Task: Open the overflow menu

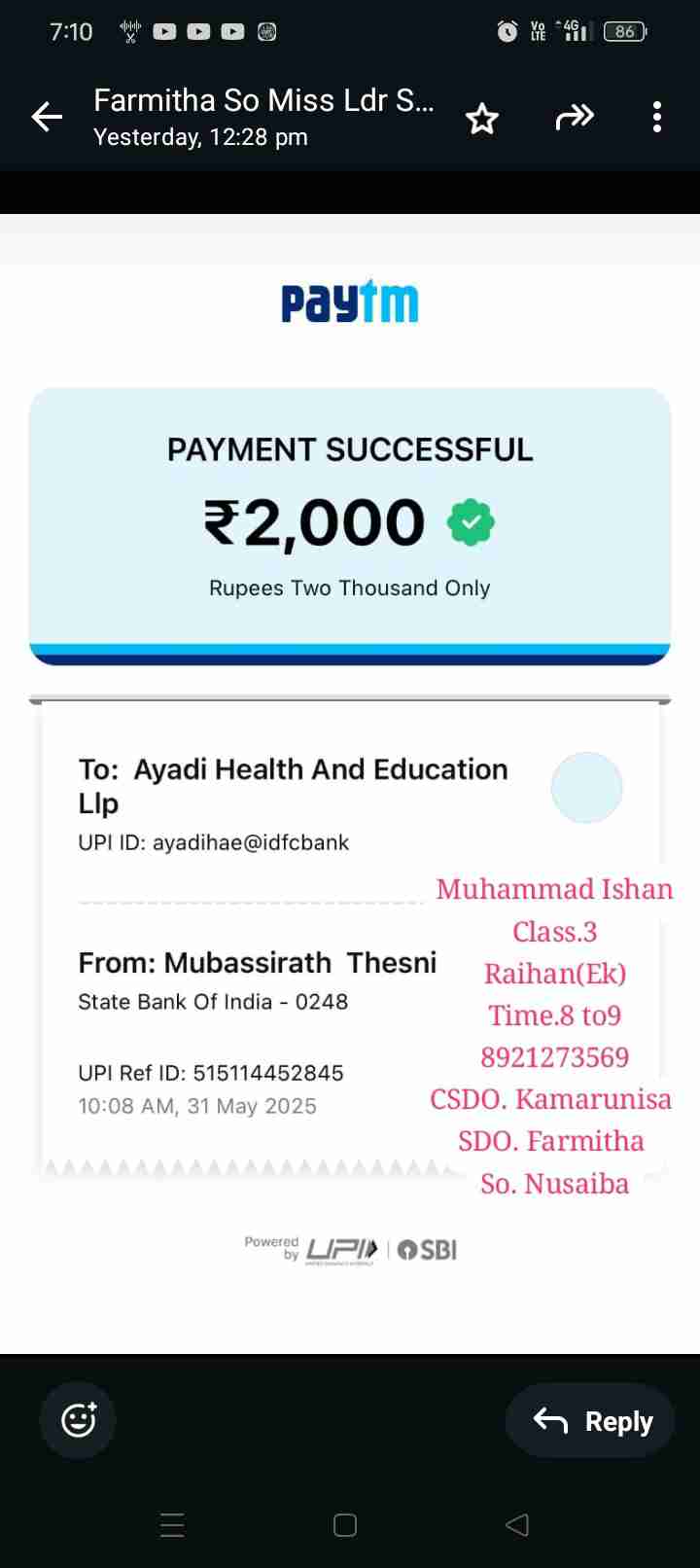Action: coord(657,118)
